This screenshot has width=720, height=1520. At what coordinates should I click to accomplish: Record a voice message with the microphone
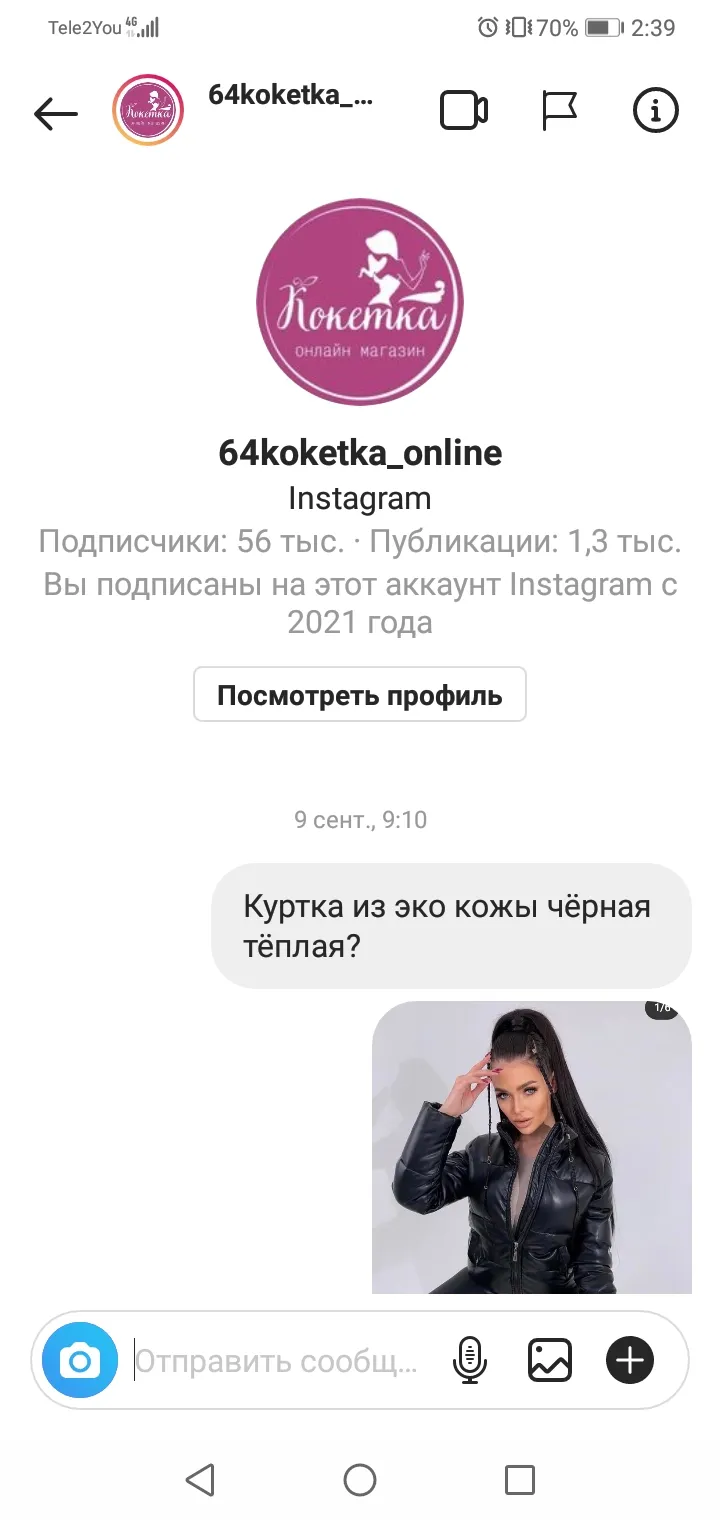coord(469,1360)
